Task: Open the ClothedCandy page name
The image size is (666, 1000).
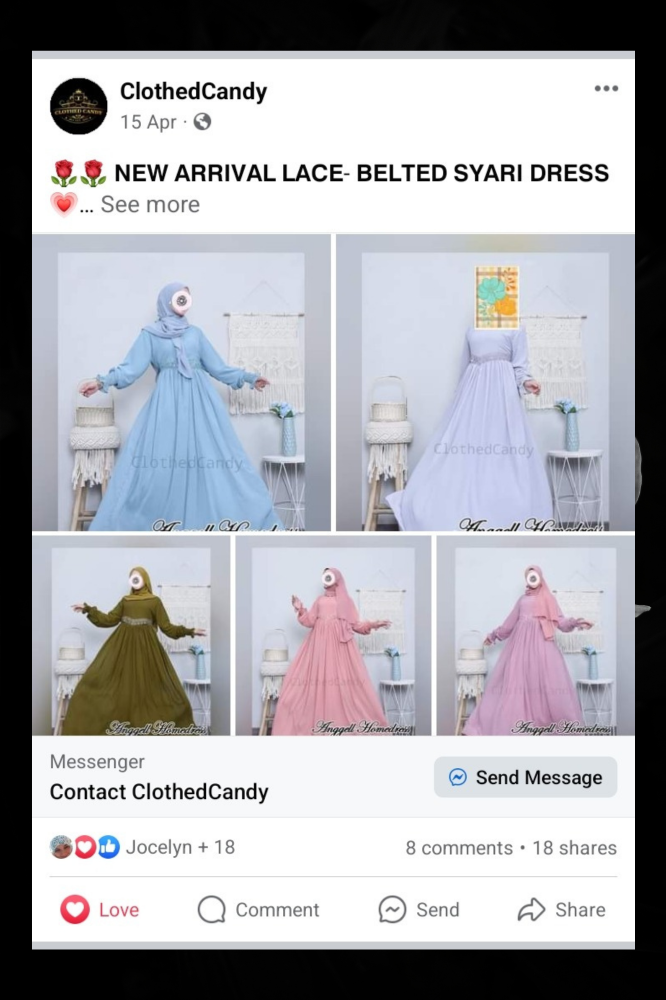Action: pos(193,91)
